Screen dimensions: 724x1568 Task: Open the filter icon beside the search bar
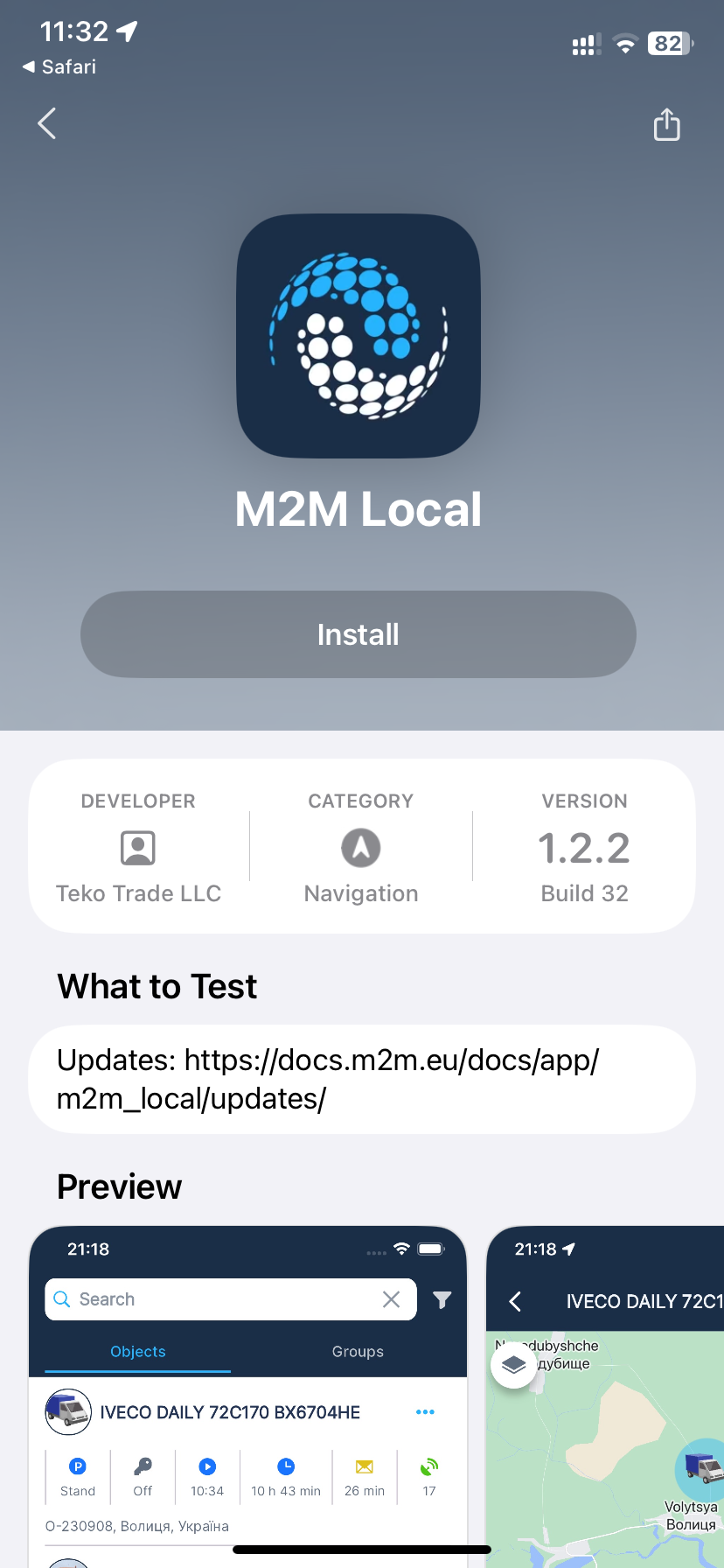(442, 1300)
